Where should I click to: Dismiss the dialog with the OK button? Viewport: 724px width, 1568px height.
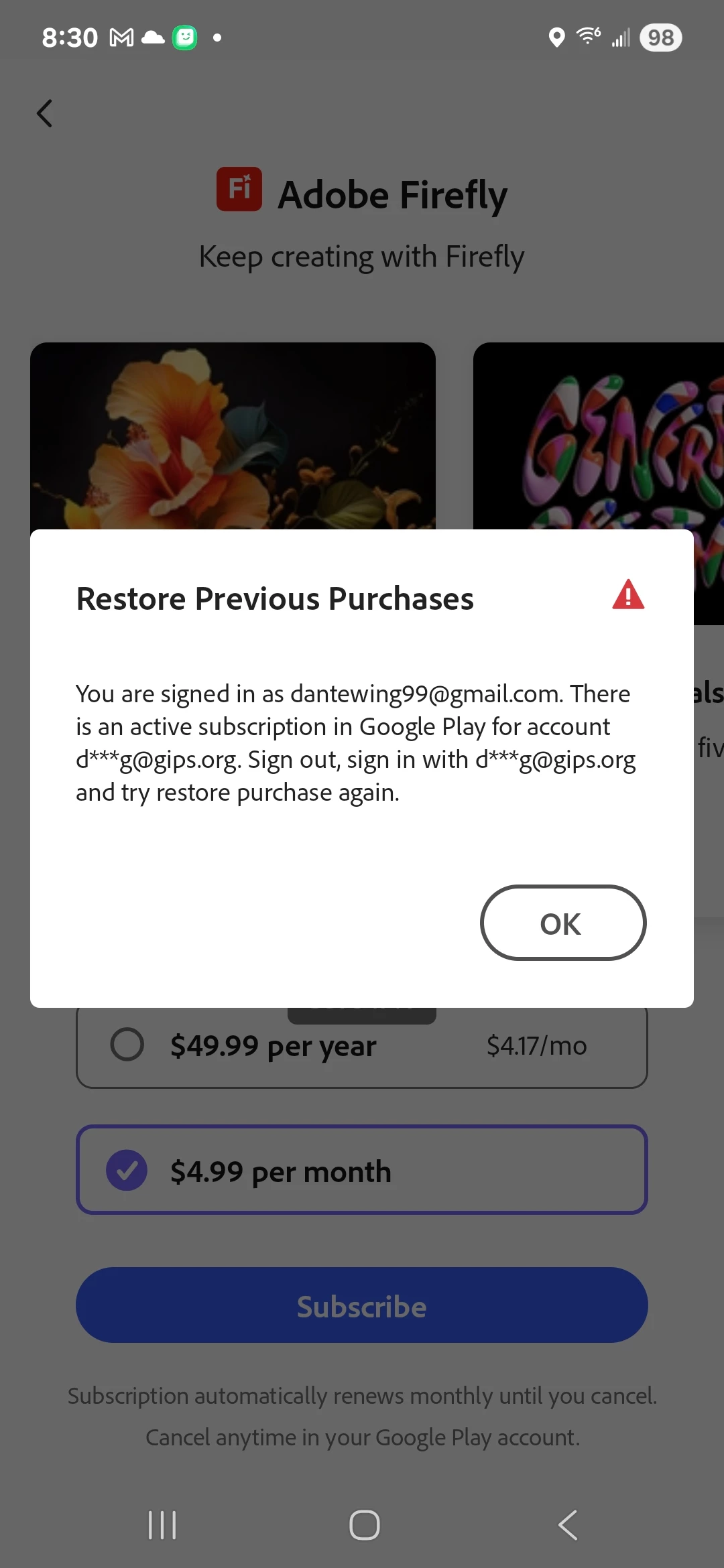click(562, 923)
